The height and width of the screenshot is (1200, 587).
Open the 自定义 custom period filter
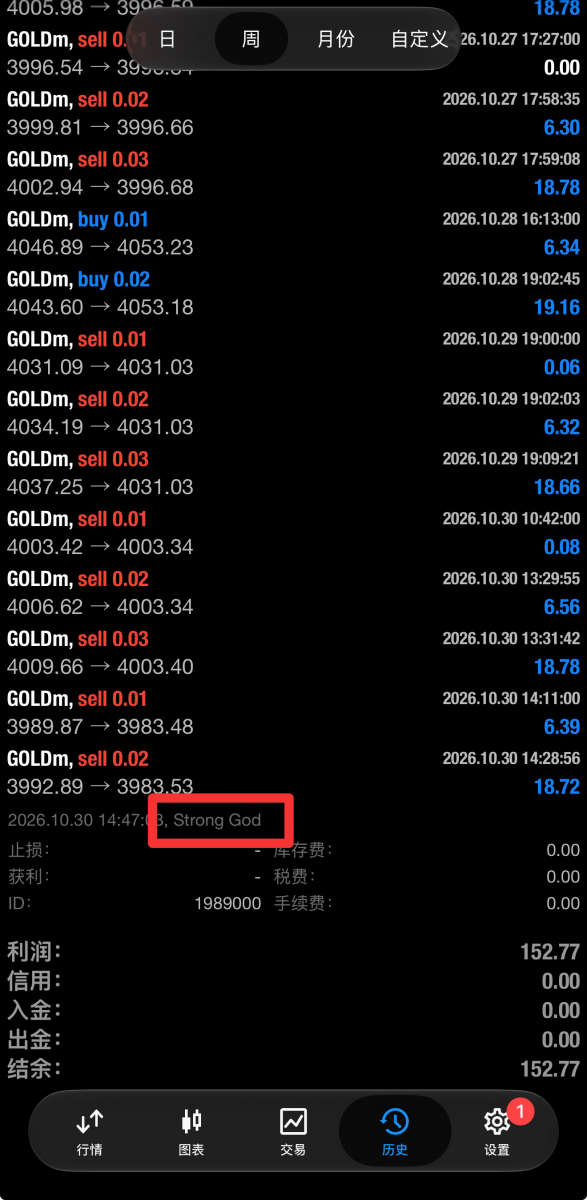coord(419,39)
